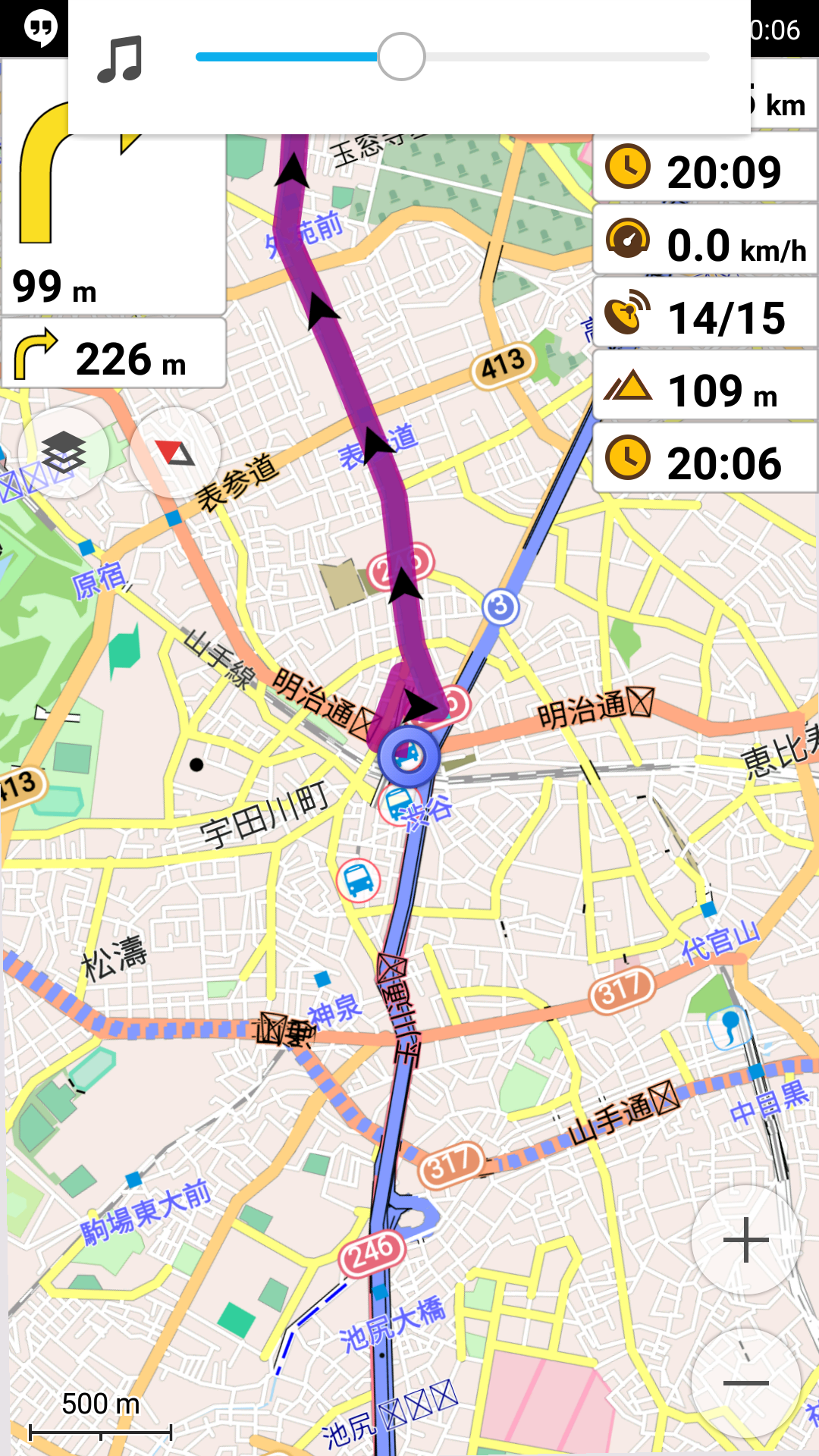
Task: Zoom in the map with plus button
Action: point(746,1240)
